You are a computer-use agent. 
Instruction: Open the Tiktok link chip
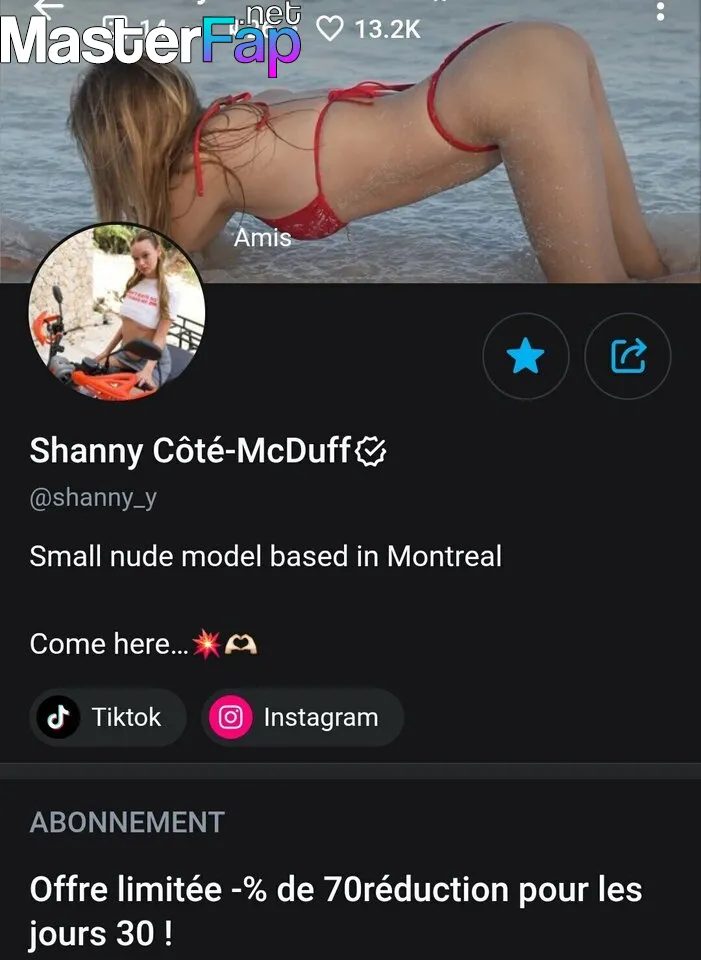[108, 717]
